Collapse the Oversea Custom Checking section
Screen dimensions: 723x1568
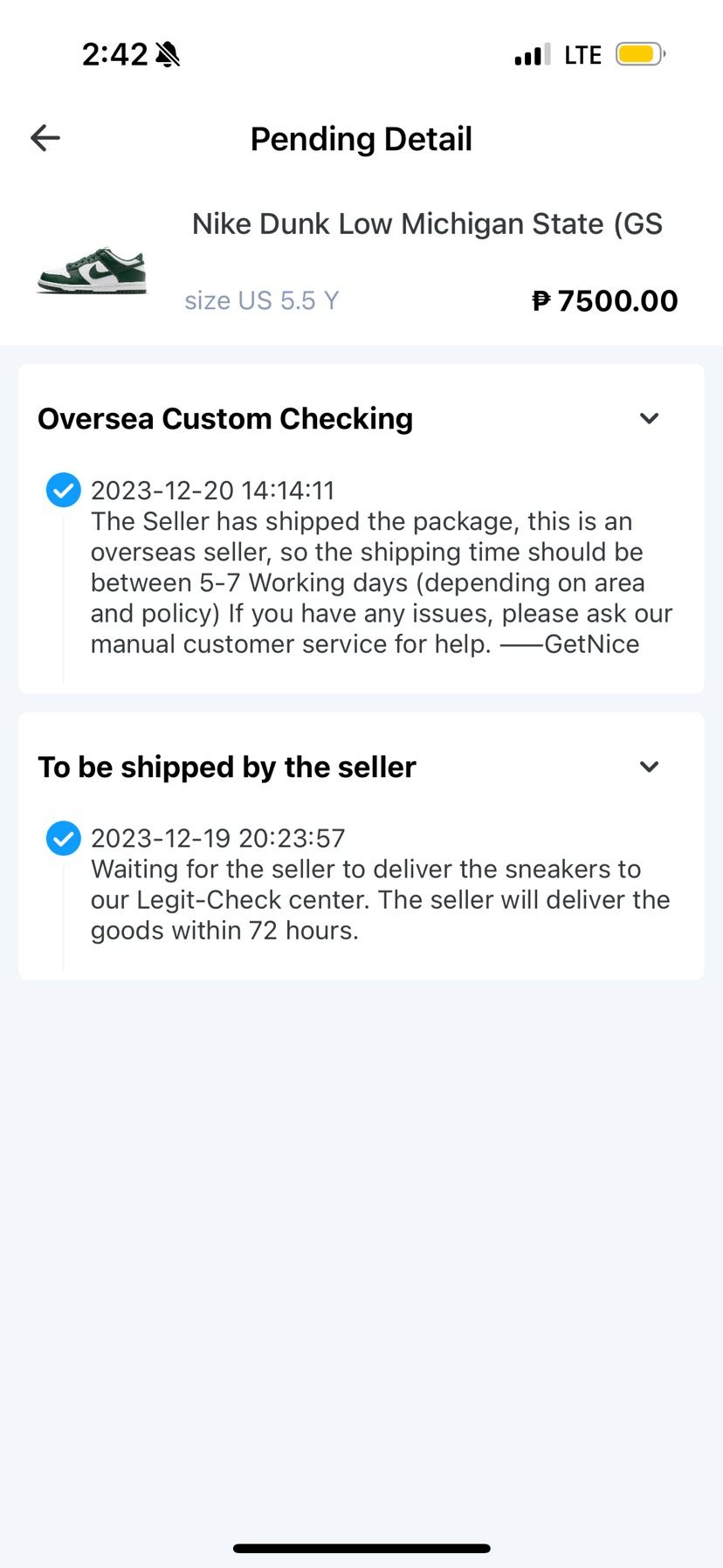(649, 418)
